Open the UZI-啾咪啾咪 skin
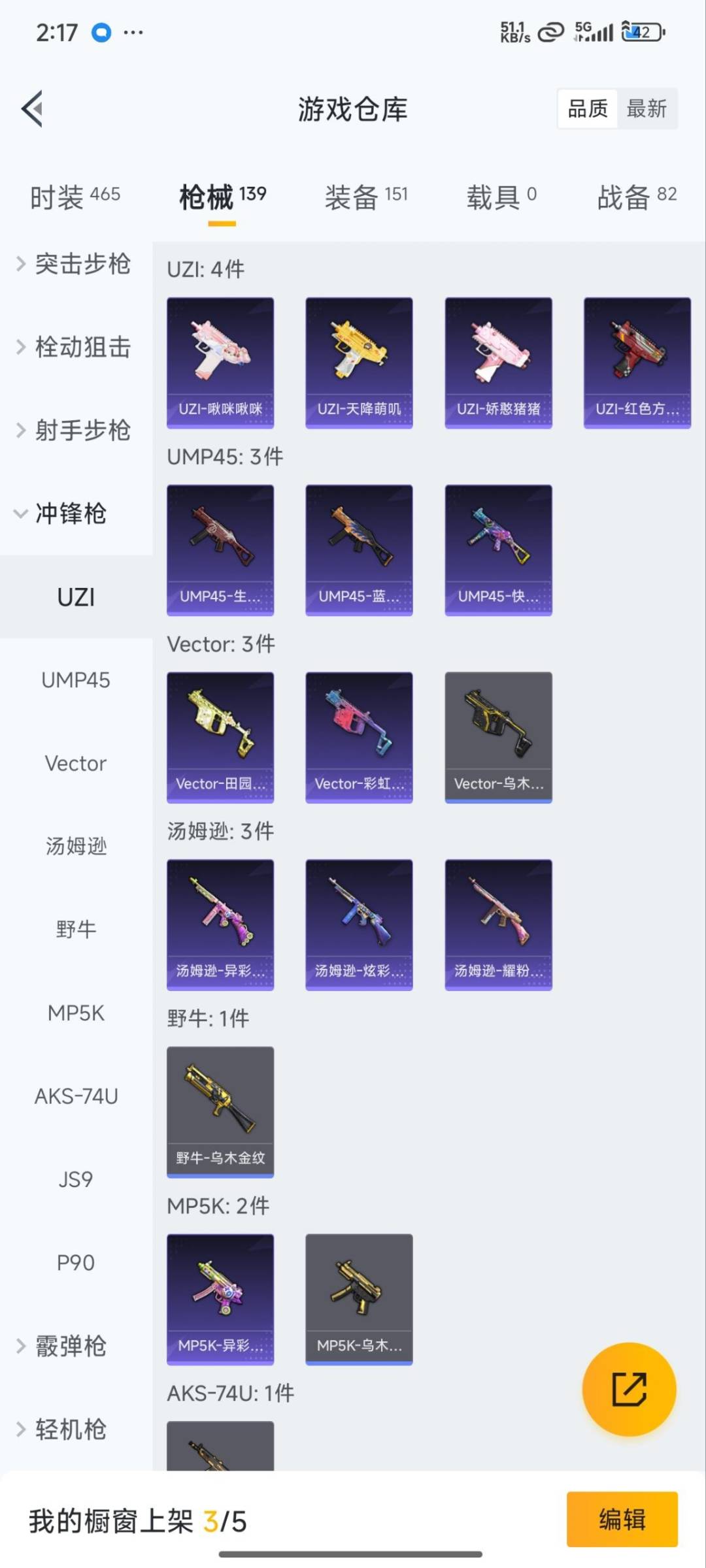The height and width of the screenshot is (1568, 706). [x=220, y=363]
